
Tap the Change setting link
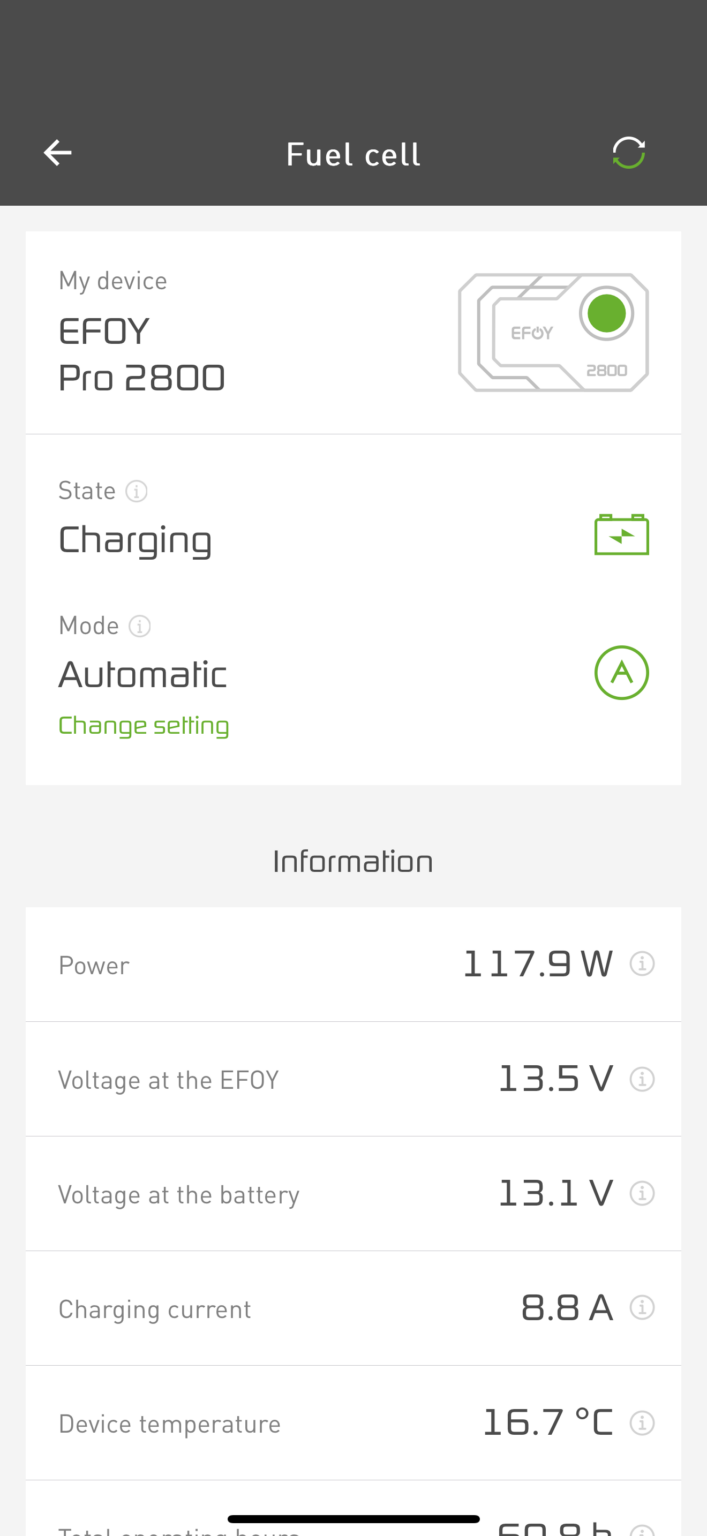[144, 726]
